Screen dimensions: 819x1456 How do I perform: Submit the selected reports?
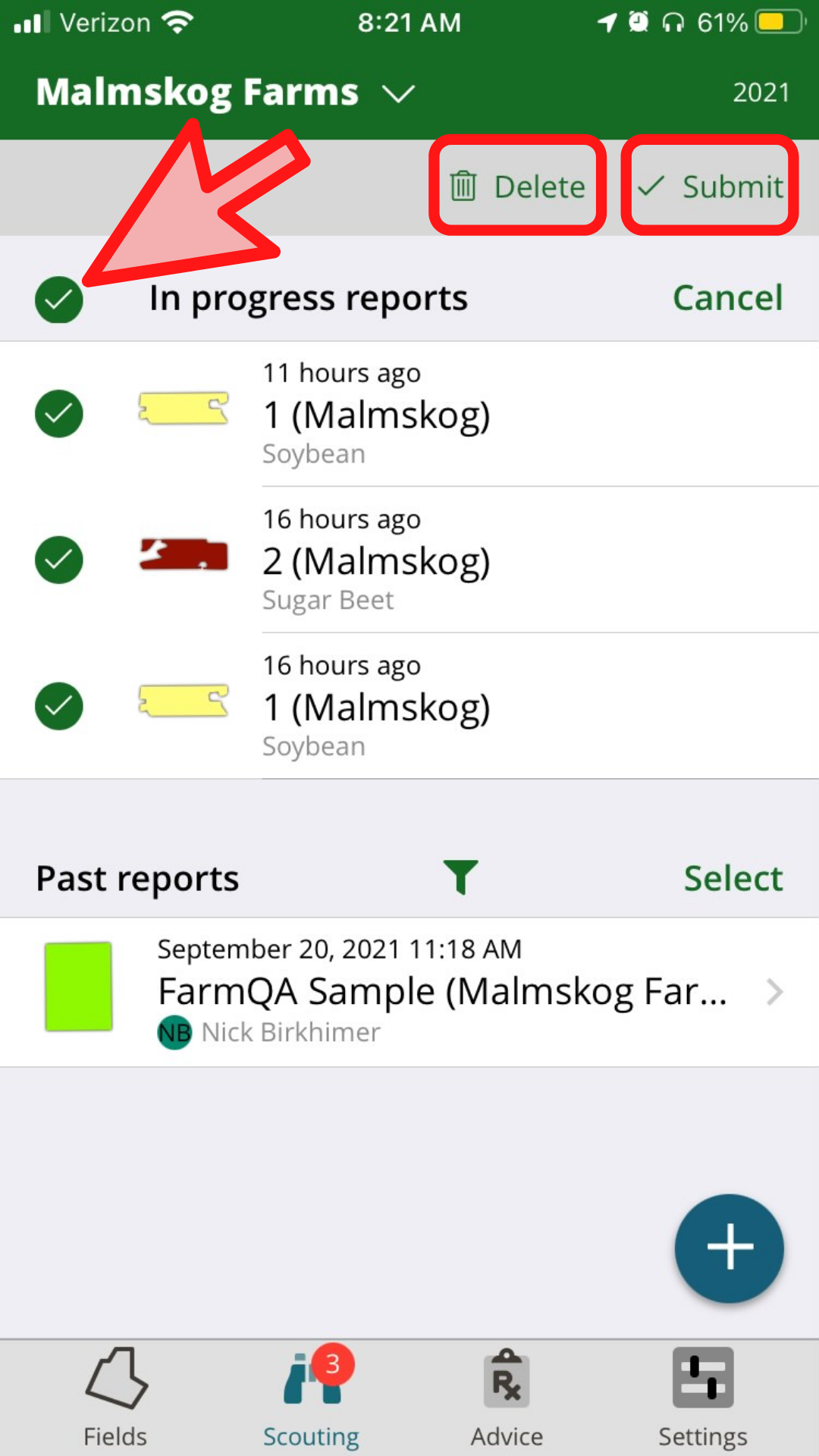710,187
